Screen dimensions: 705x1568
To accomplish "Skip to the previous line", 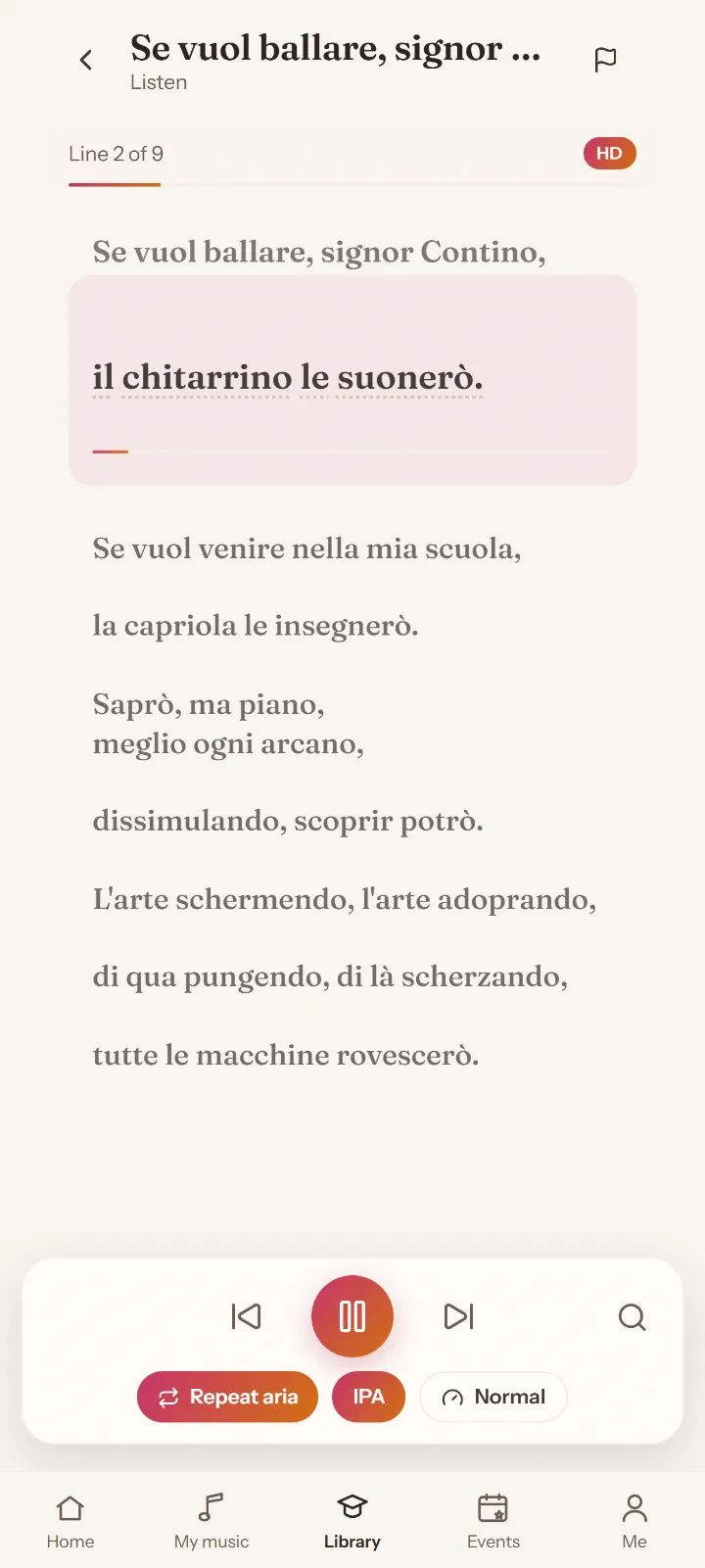I will coord(247,1316).
